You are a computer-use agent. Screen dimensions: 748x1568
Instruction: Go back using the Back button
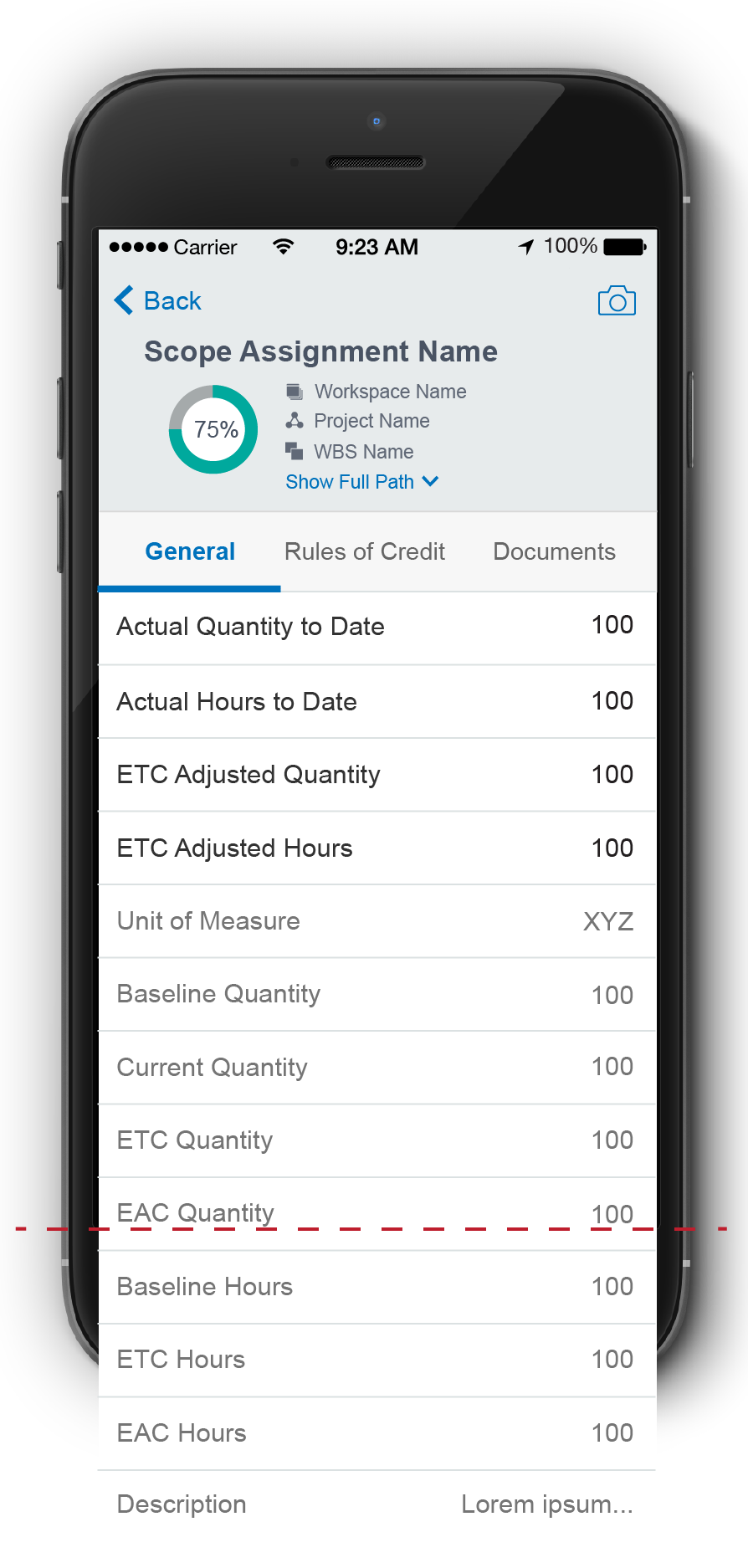click(x=159, y=300)
